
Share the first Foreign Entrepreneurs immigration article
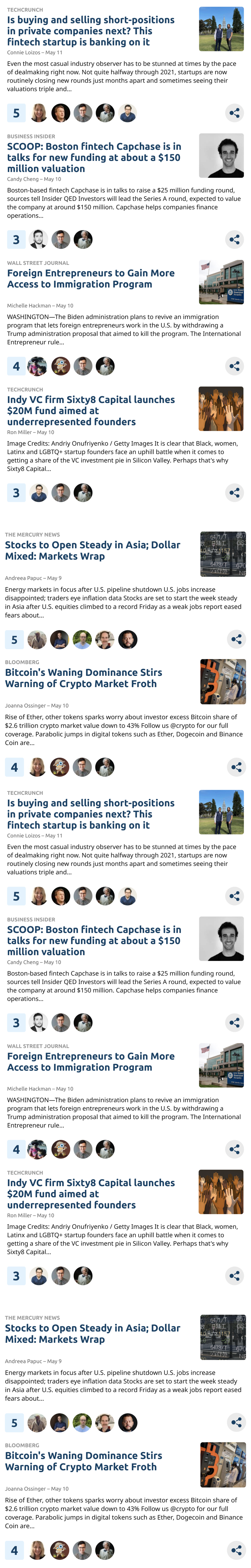pyautogui.click(x=234, y=366)
